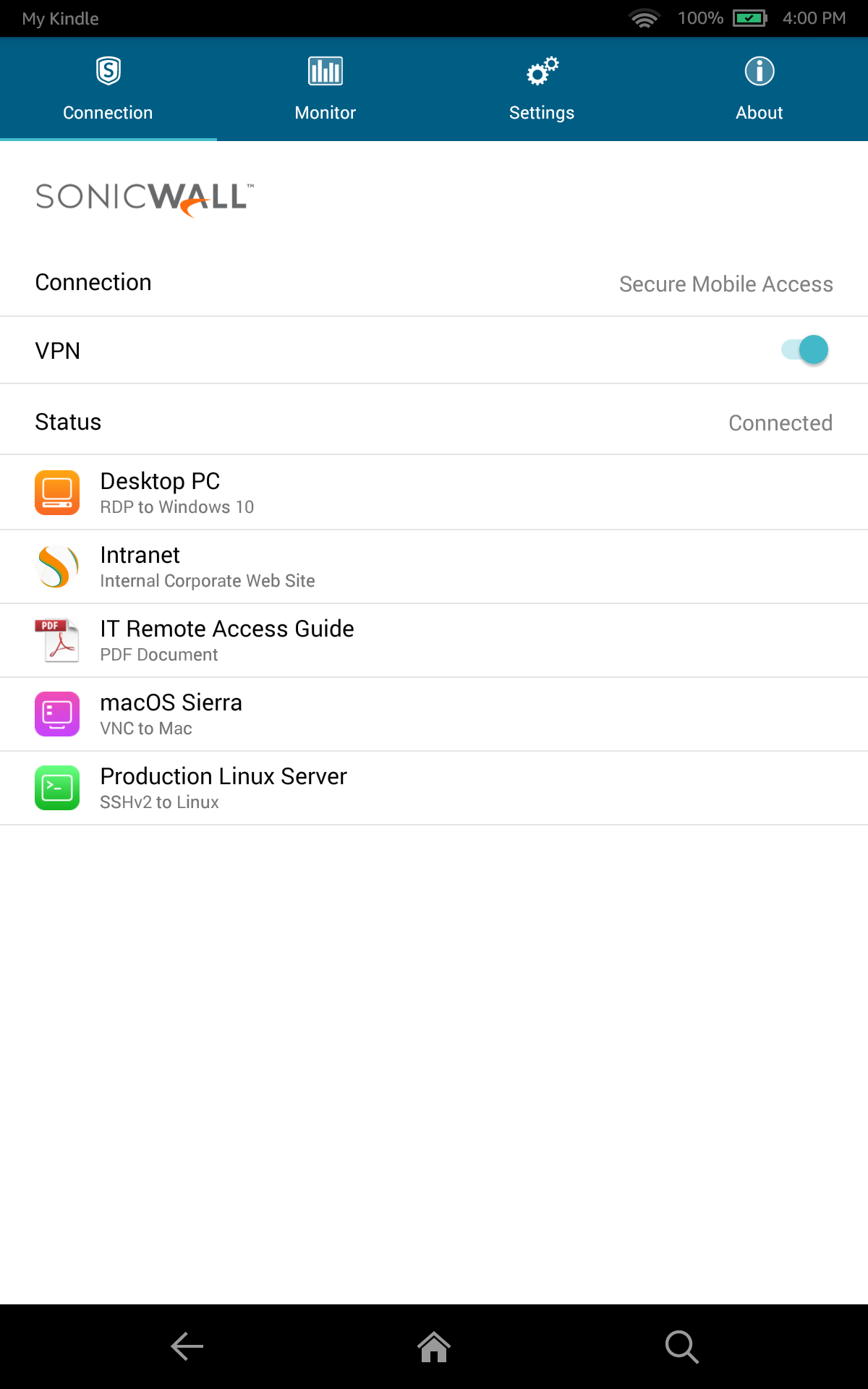Open Production Linux Server SSH bookmark
Image resolution: width=868 pixels, height=1389 pixels.
point(434,788)
